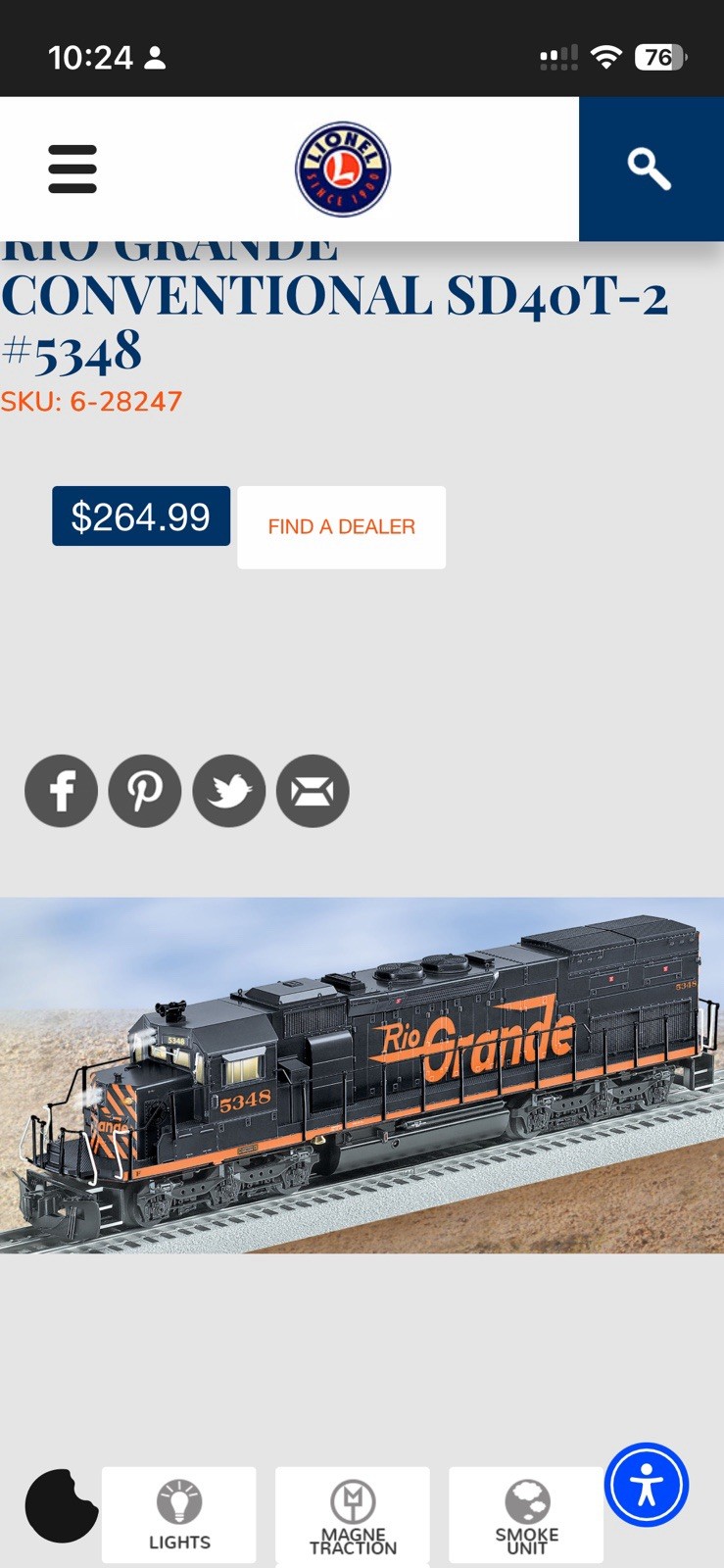Select the Lights feature icon
Viewport: 724px width, 1568px height.
click(178, 1514)
